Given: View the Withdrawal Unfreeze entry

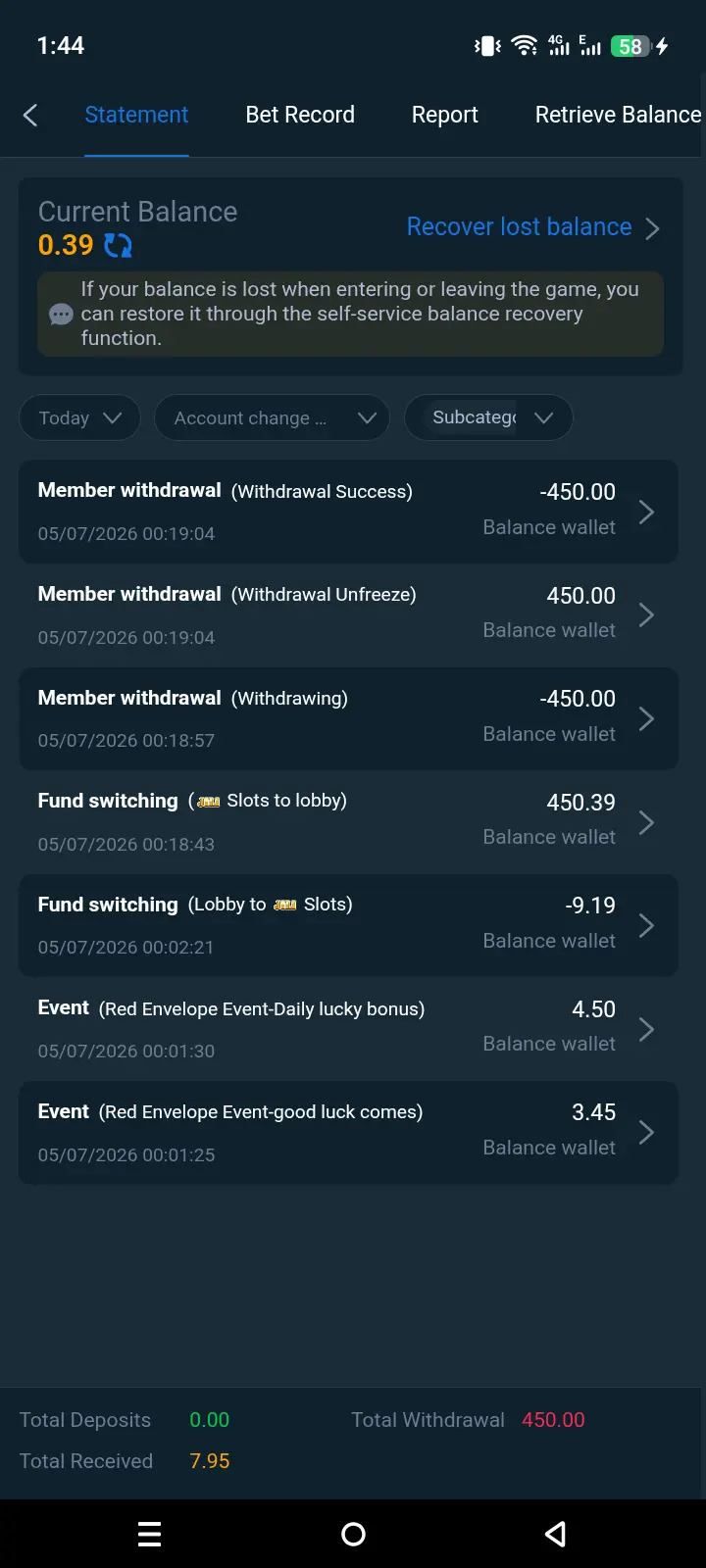Looking at the screenshot, I should click(348, 615).
